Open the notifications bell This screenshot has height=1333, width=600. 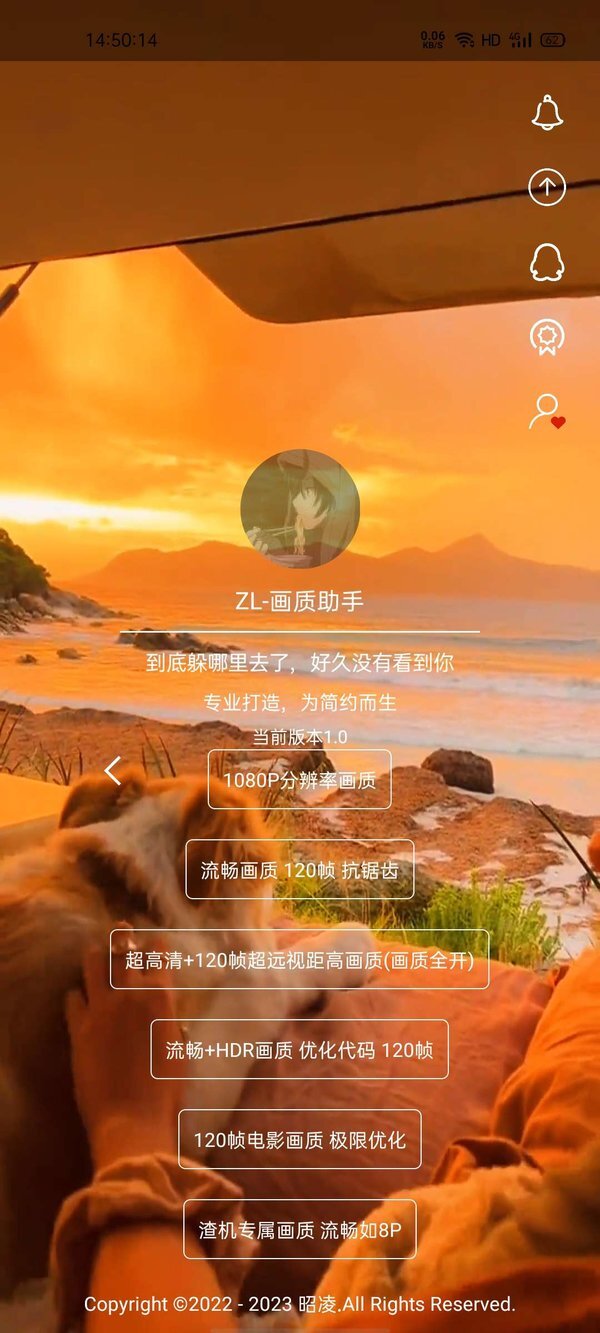[547, 112]
